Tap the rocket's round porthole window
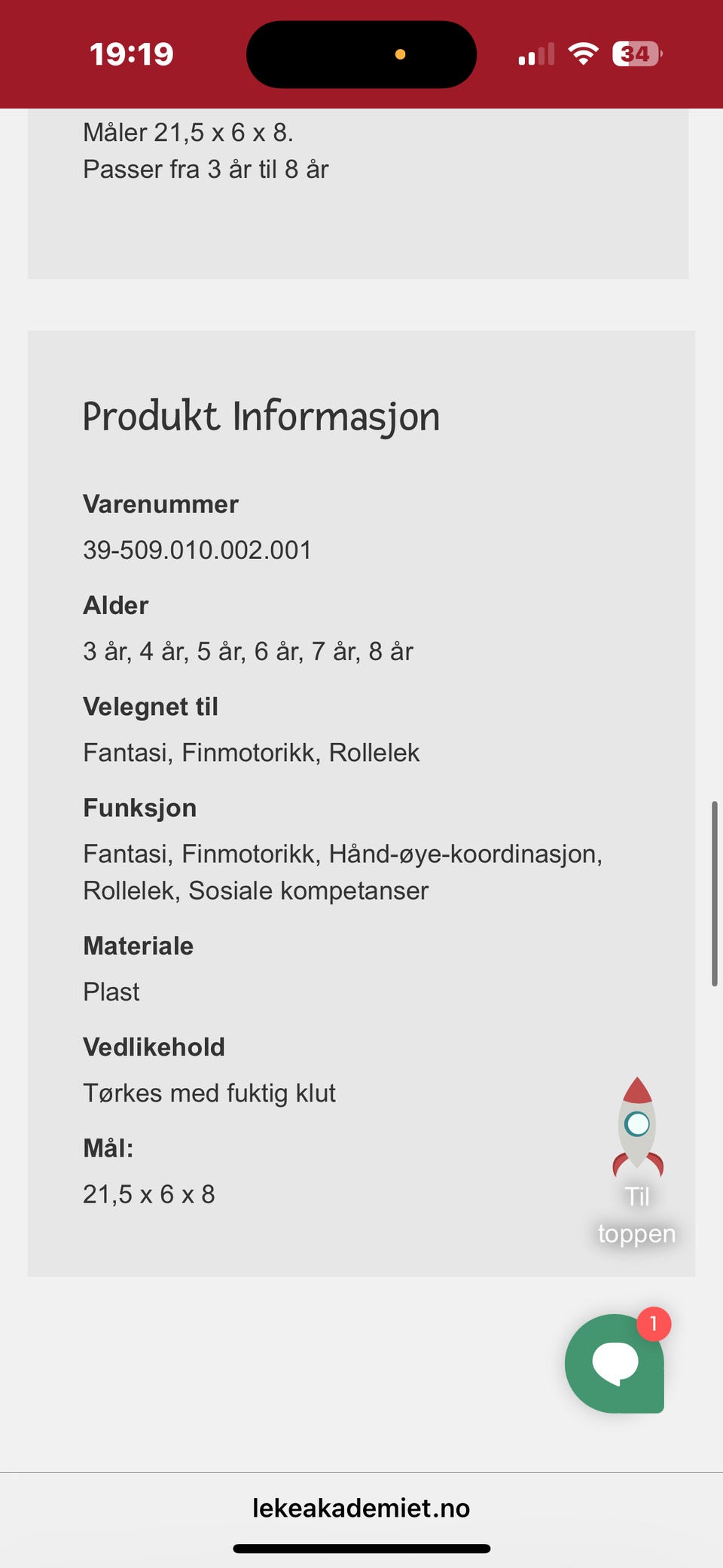 point(636,1124)
